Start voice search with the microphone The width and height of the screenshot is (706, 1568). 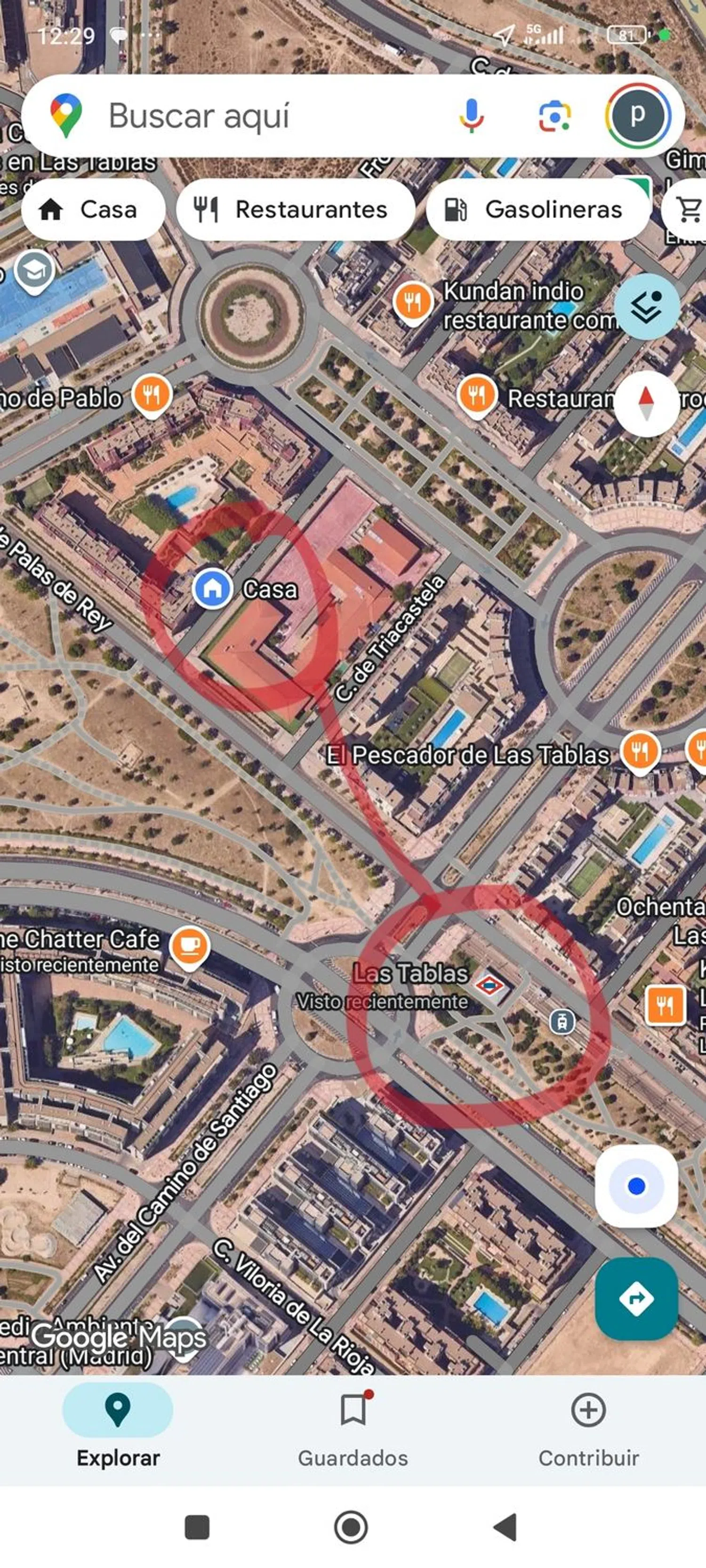(x=471, y=116)
